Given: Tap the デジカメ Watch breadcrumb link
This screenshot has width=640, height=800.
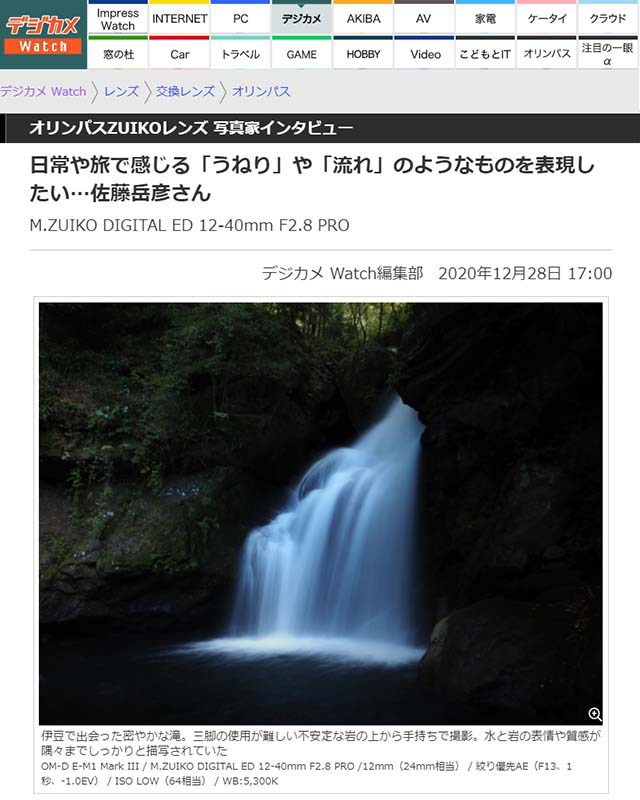Looking at the screenshot, I should pyautogui.click(x=43, y=91).
